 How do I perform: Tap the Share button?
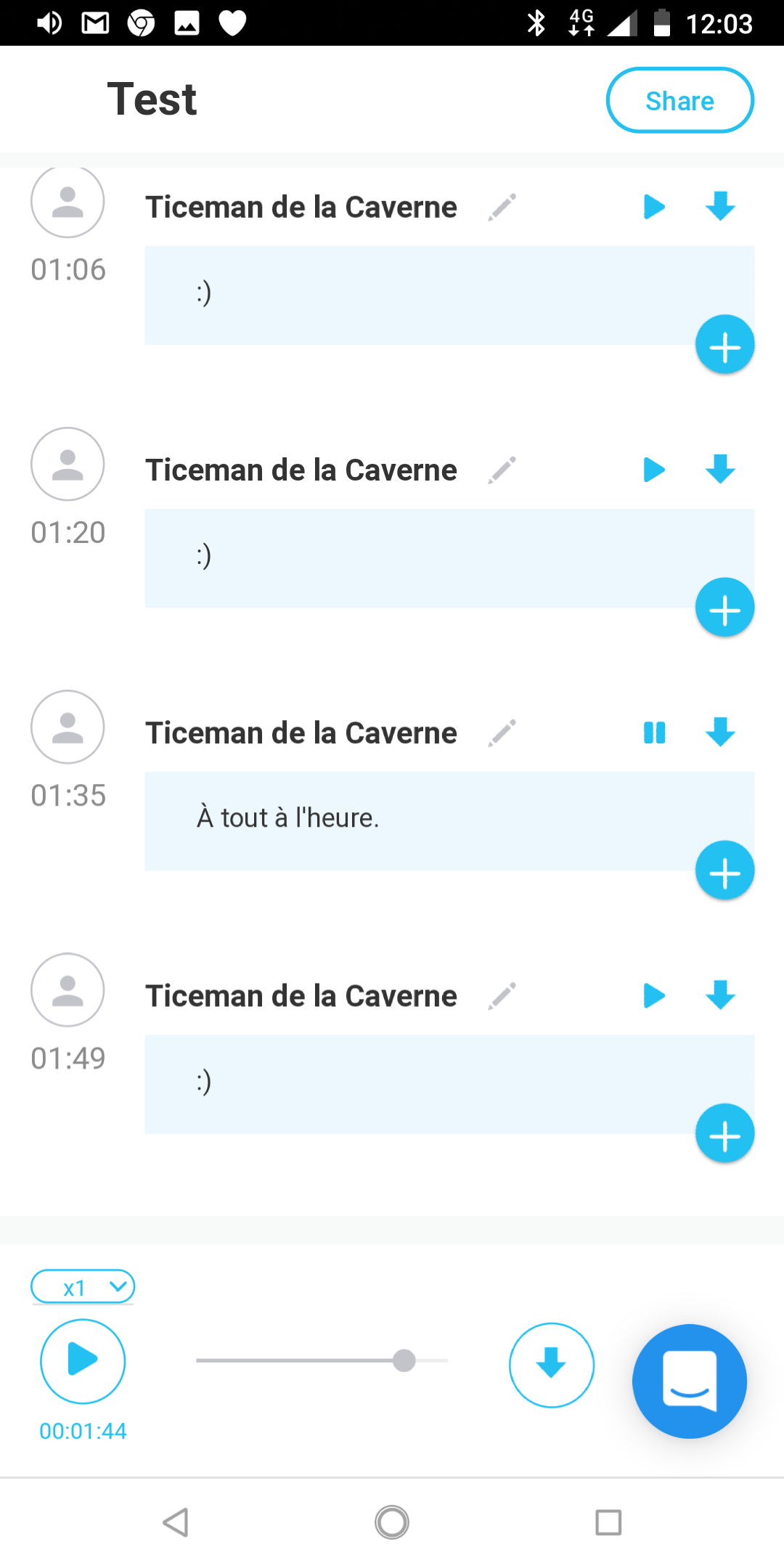(x=679, y=100)
